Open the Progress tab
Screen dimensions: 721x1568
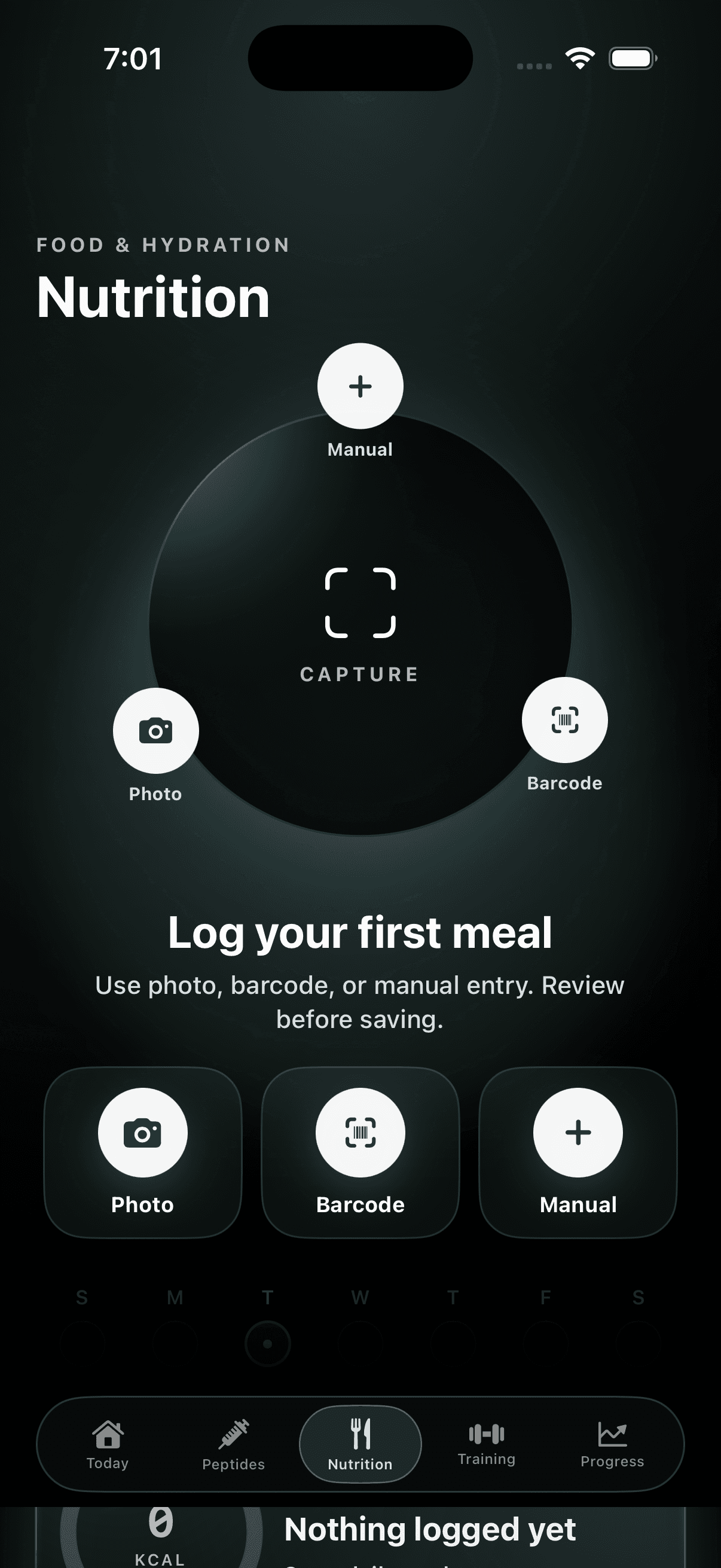coord(612,1444)
